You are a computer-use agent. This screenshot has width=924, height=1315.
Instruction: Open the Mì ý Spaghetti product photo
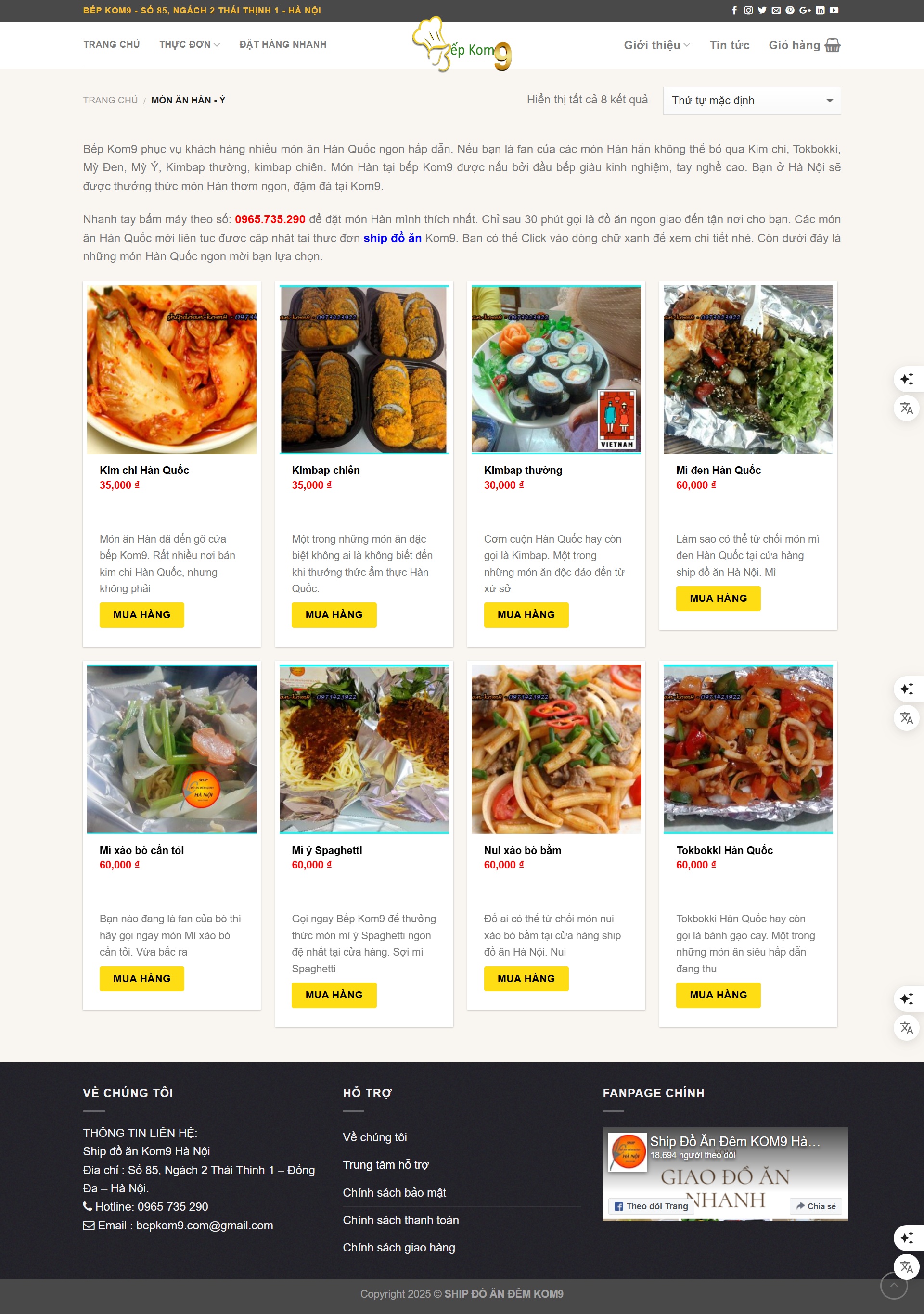click(x=364, y=749)
